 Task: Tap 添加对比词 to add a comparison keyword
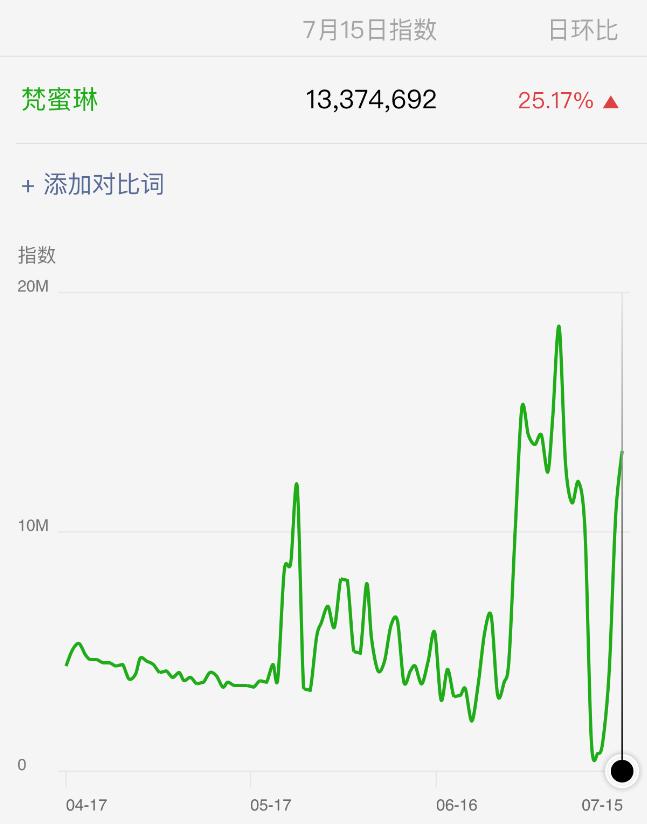pos(93,185)
